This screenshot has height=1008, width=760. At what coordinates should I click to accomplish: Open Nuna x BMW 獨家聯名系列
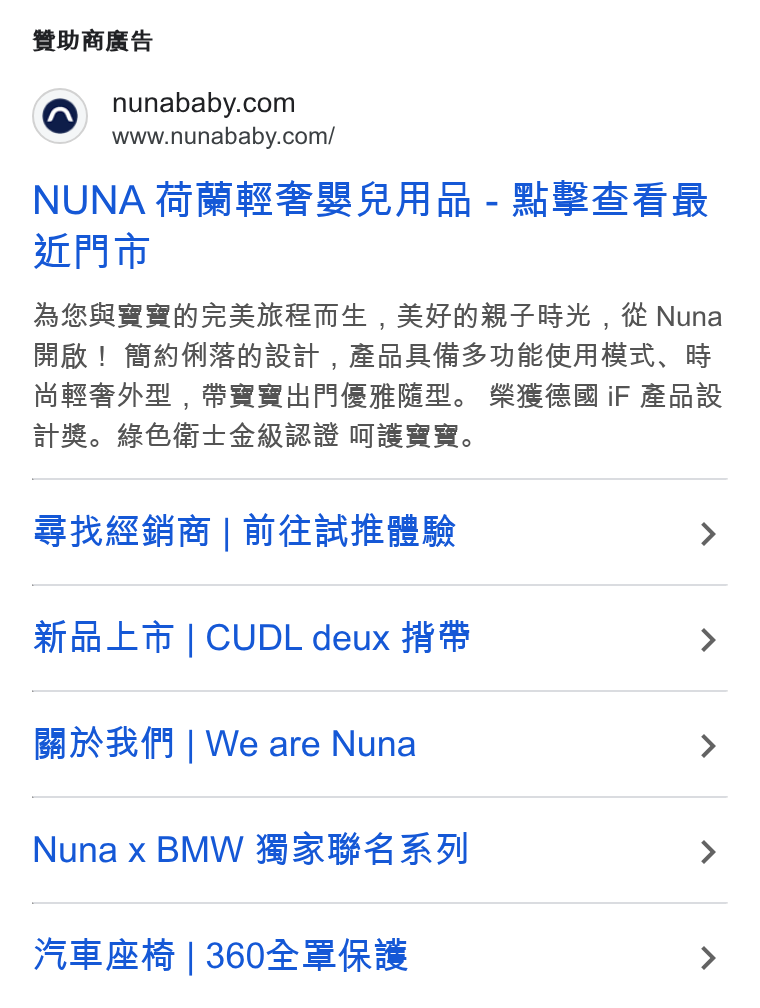(x=379, y=850)
